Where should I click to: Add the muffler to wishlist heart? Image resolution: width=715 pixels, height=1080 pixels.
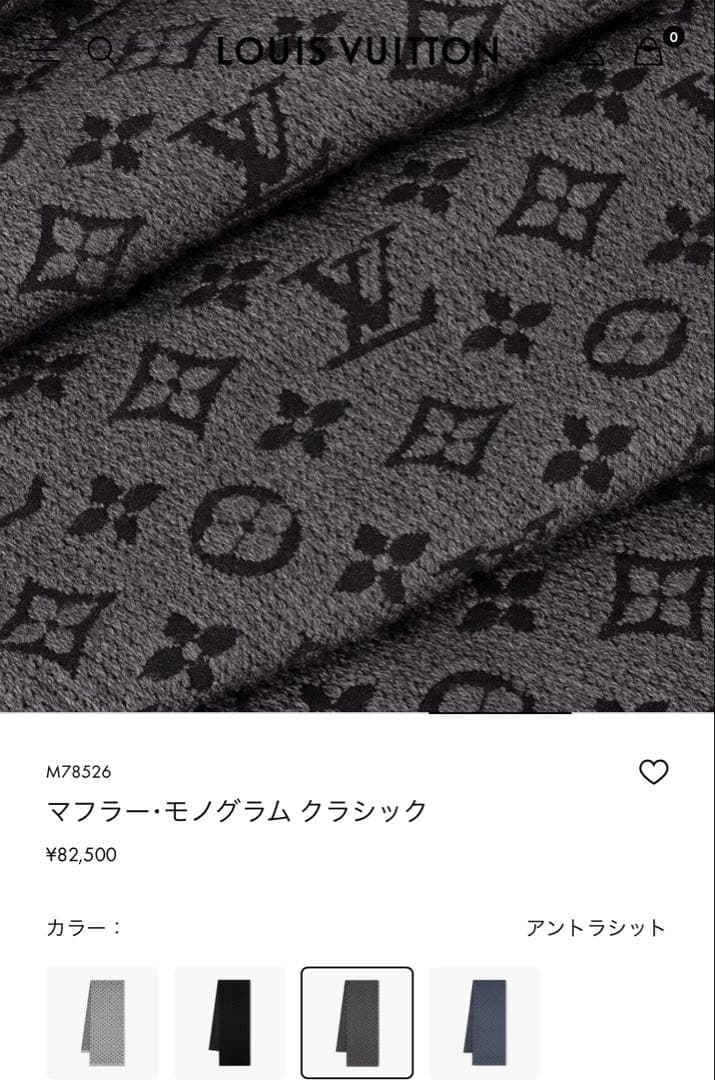click(x=653, y=772)
